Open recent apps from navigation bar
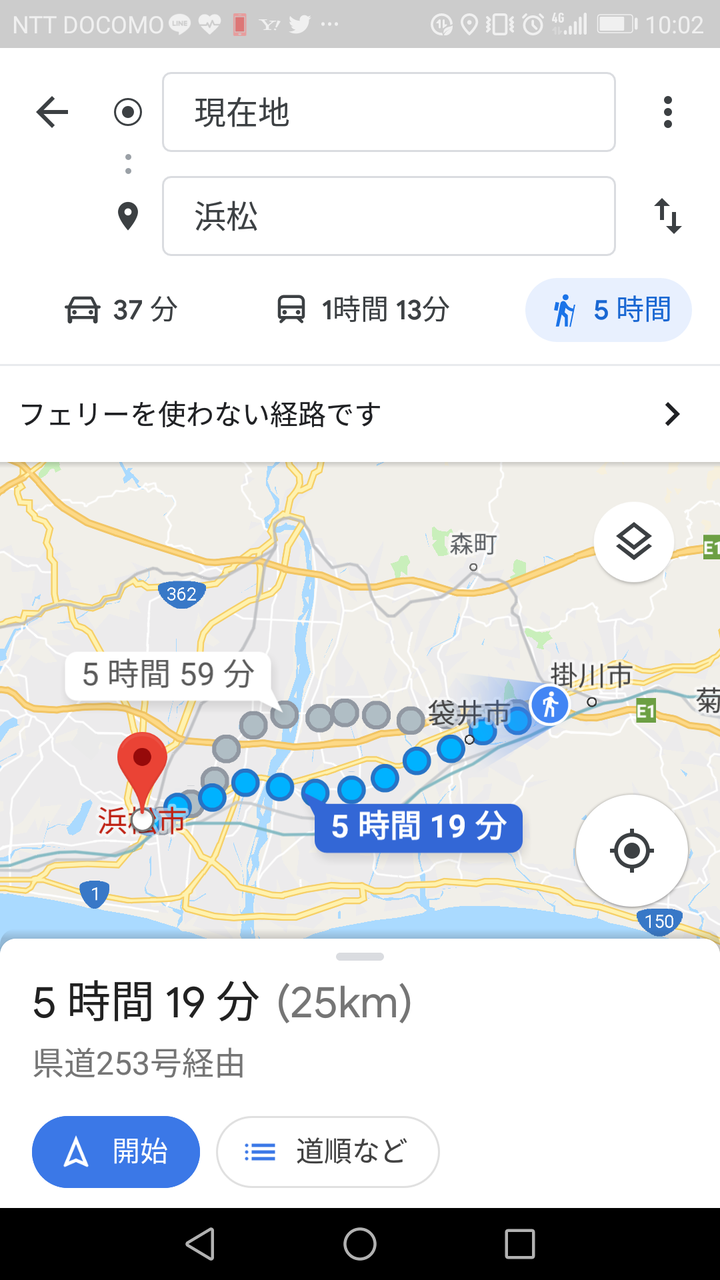The width and height of the screenshot is (720, 1280). pyautogui.click(x=520, y=1244)
